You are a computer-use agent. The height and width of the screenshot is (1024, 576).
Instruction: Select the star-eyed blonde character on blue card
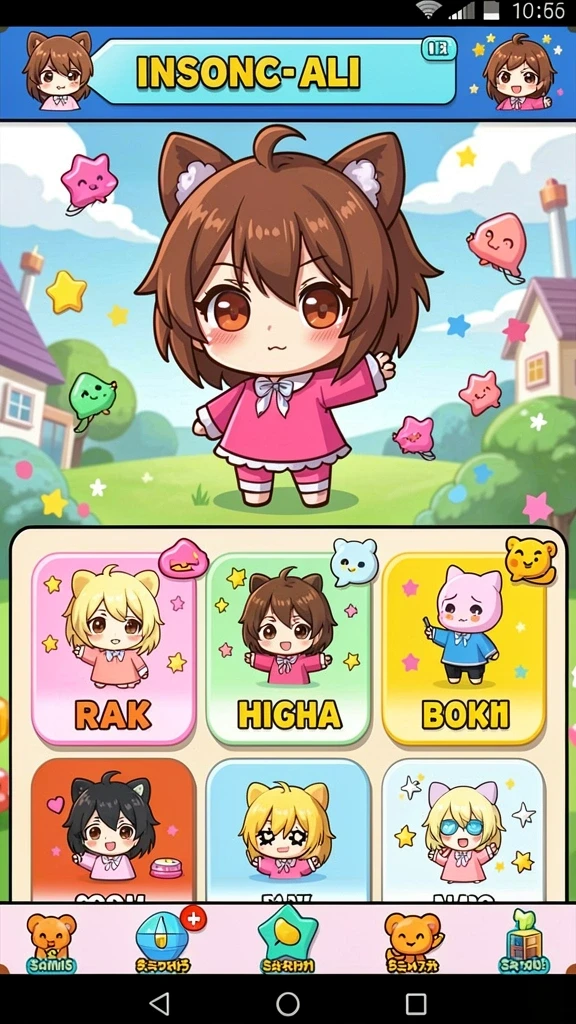288,829
